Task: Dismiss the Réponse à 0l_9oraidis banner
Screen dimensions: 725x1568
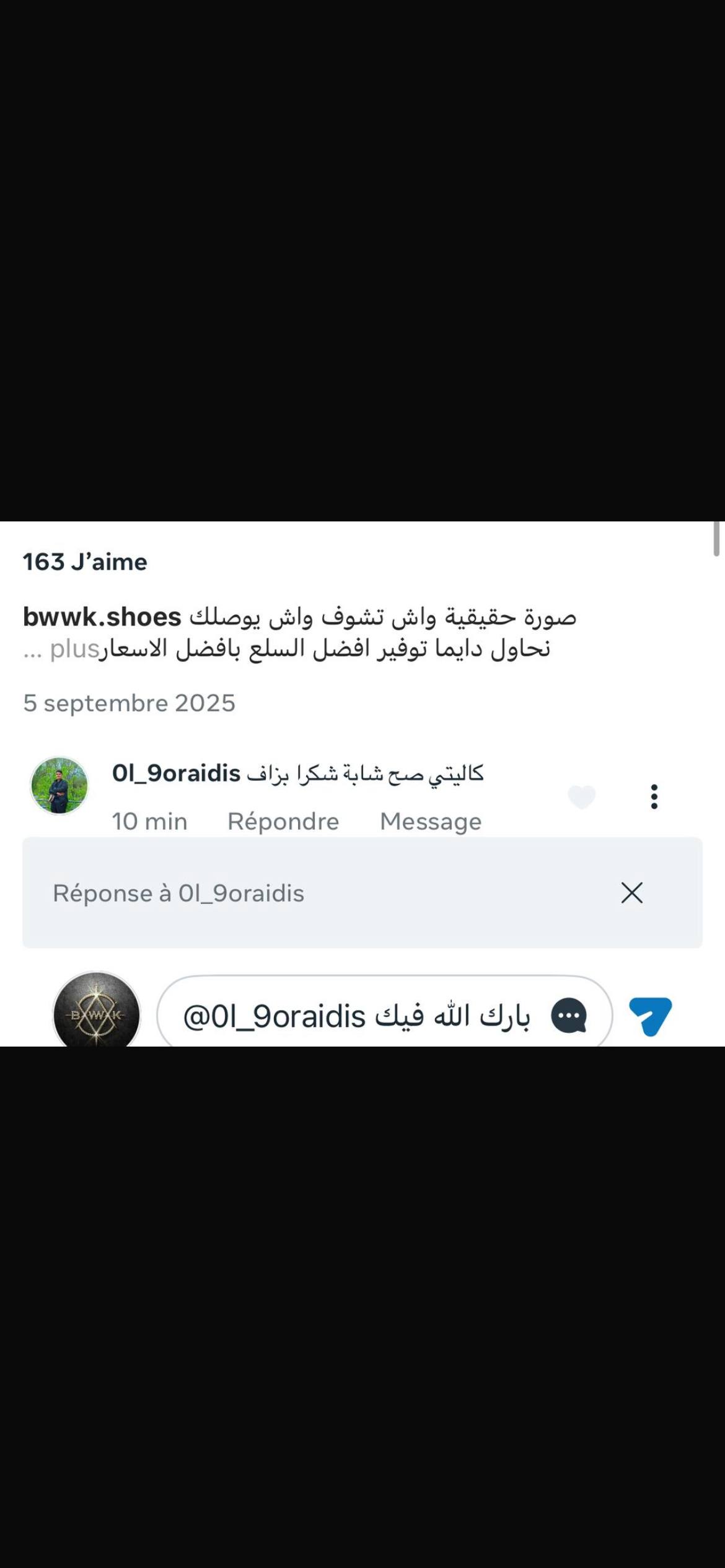Action: click(631, 892)
